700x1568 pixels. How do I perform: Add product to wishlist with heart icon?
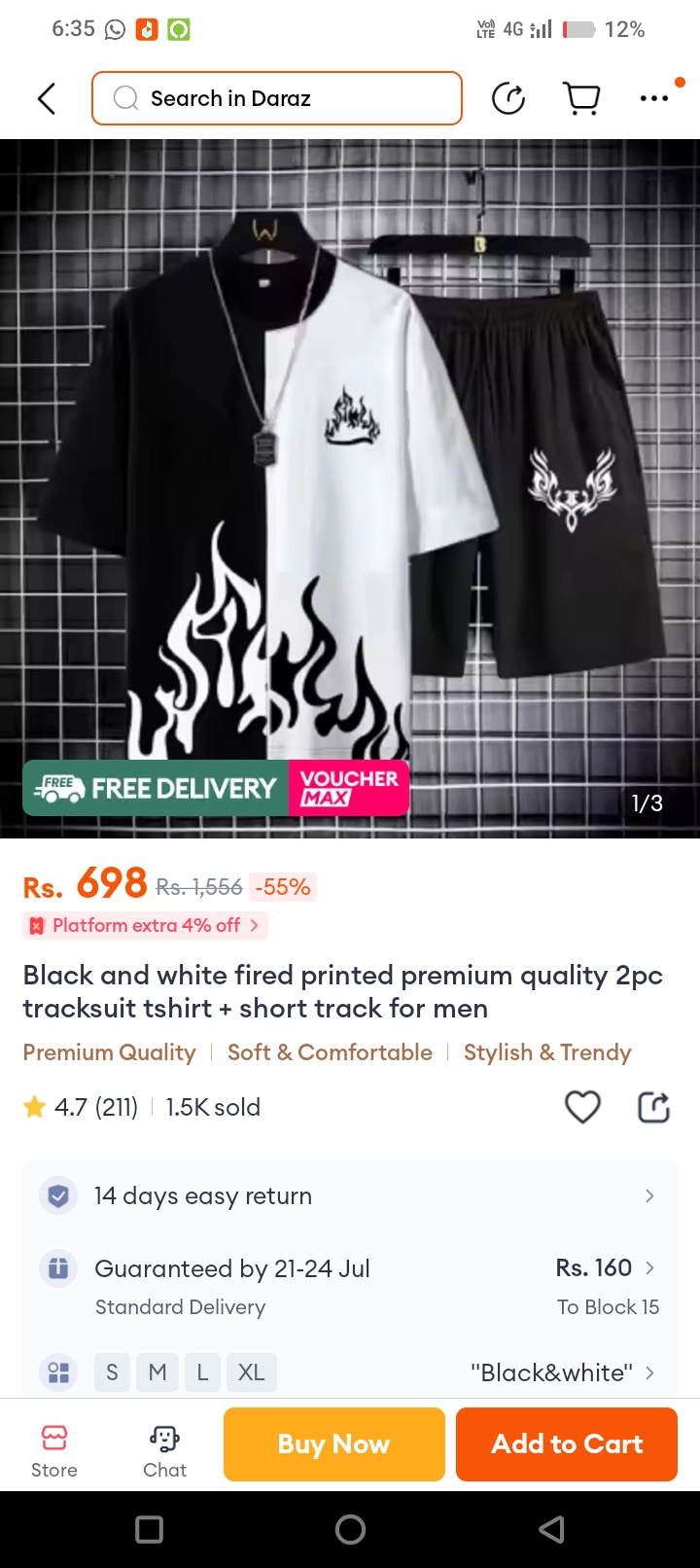click(582, 1107)
